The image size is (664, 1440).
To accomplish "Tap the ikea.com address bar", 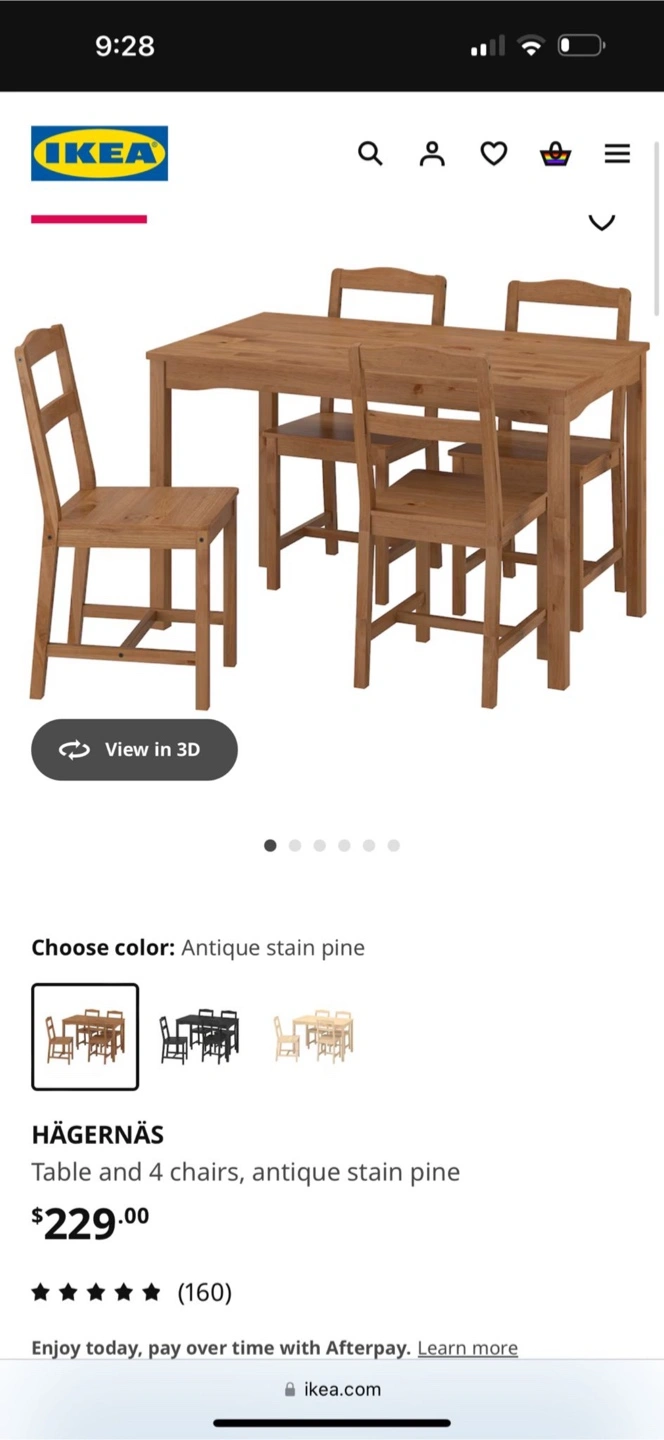I will (332, 1389).
